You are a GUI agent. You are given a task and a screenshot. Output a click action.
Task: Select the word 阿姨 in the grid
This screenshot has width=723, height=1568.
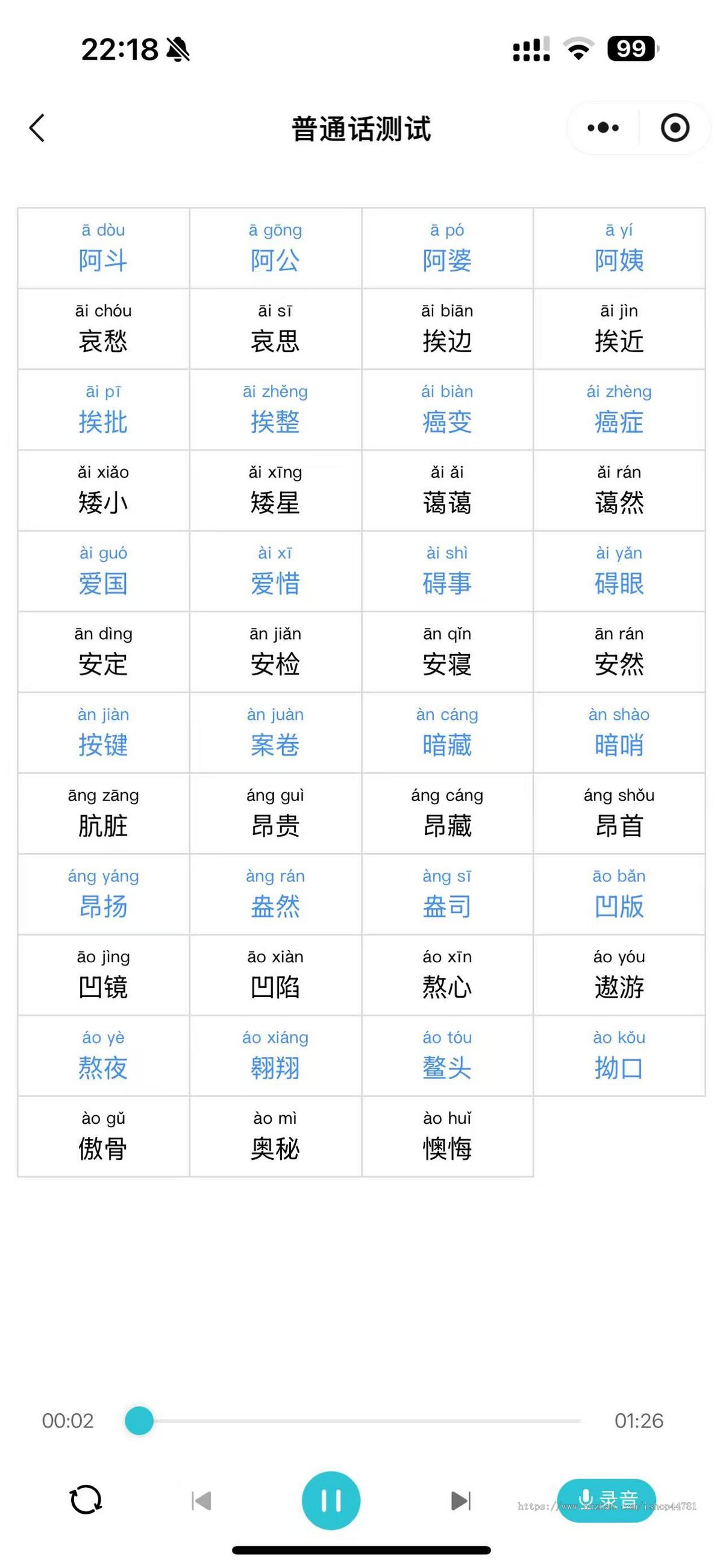619,247
